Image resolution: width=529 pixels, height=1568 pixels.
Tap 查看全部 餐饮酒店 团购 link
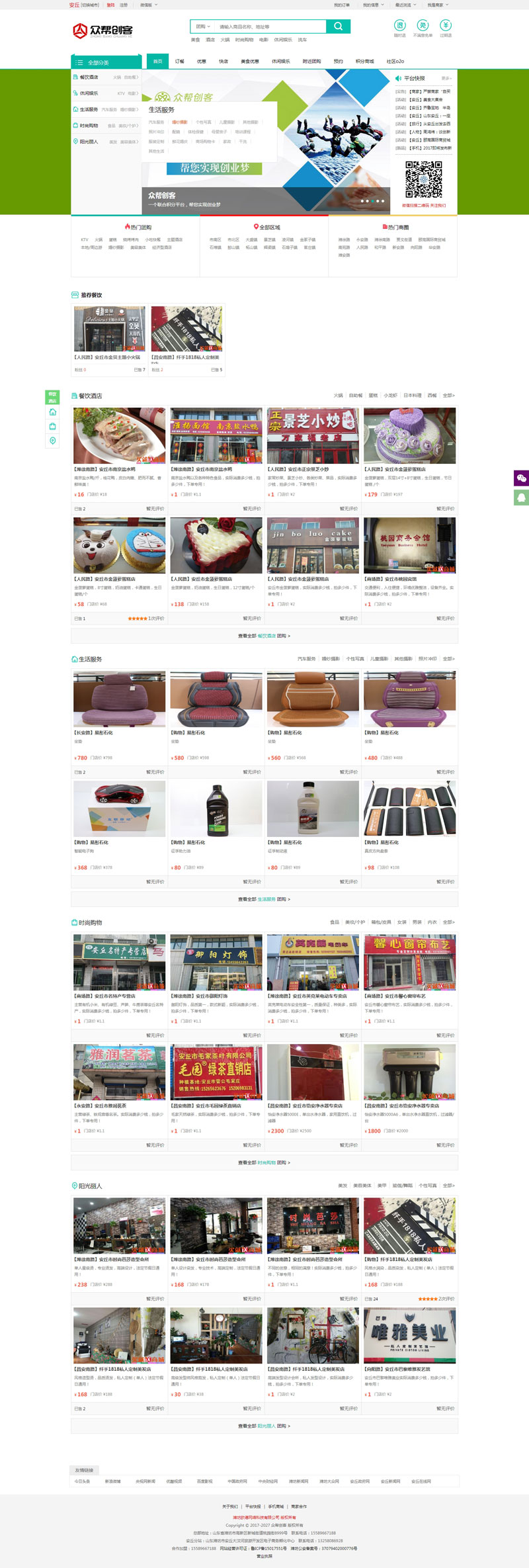coord(264,636)
